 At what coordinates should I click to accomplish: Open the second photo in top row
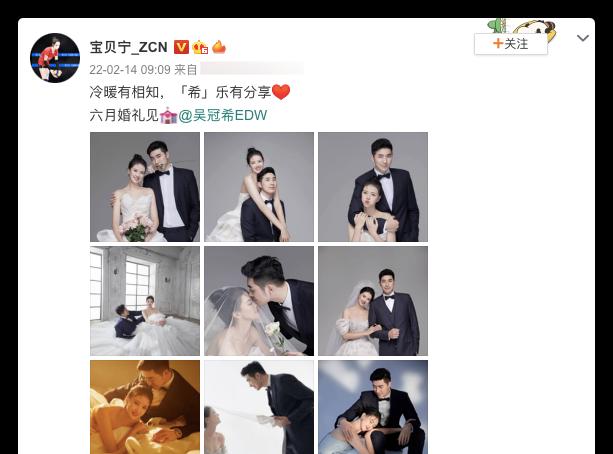pos(258,187)
